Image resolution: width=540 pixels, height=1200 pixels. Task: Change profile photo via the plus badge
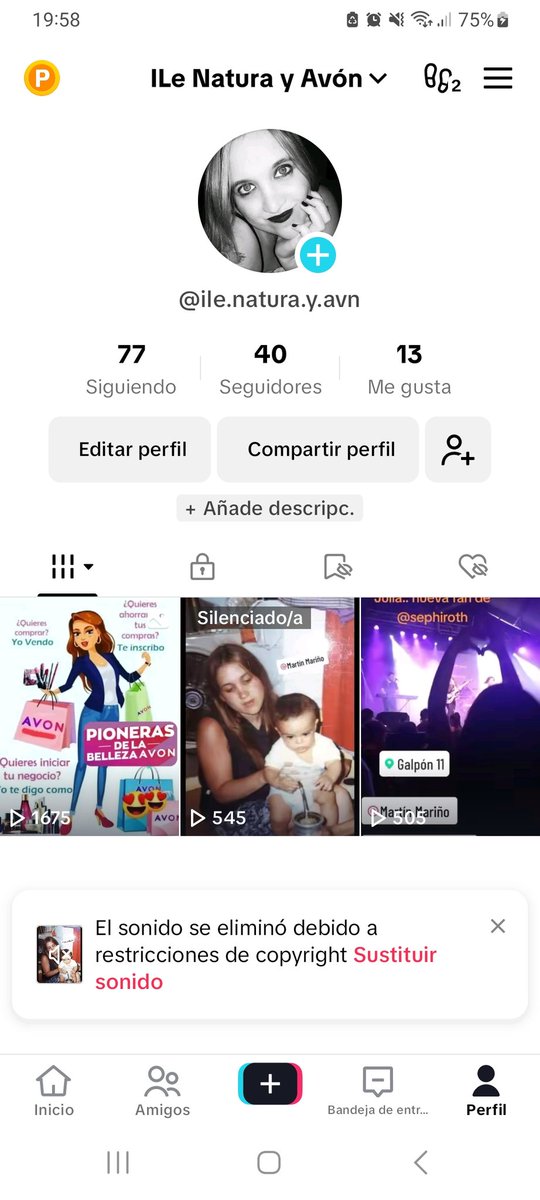pos(317,255)
